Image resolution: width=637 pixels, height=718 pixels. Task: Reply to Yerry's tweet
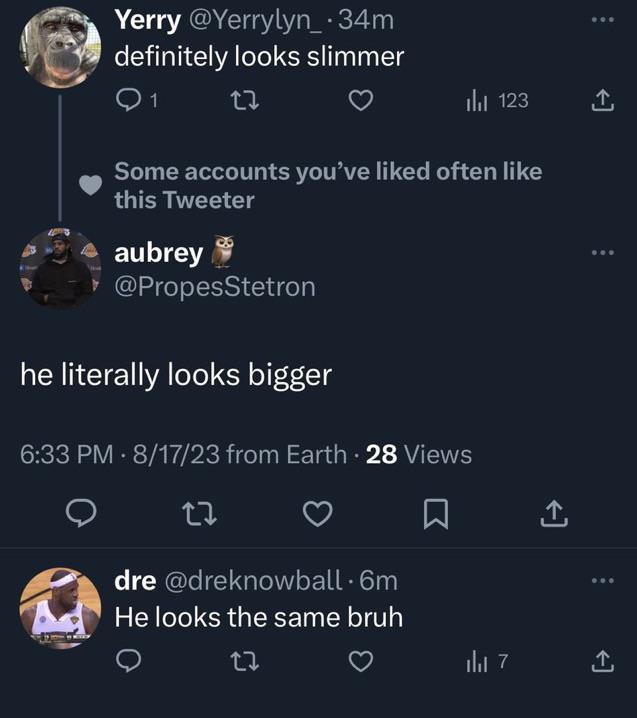point(129,100)
